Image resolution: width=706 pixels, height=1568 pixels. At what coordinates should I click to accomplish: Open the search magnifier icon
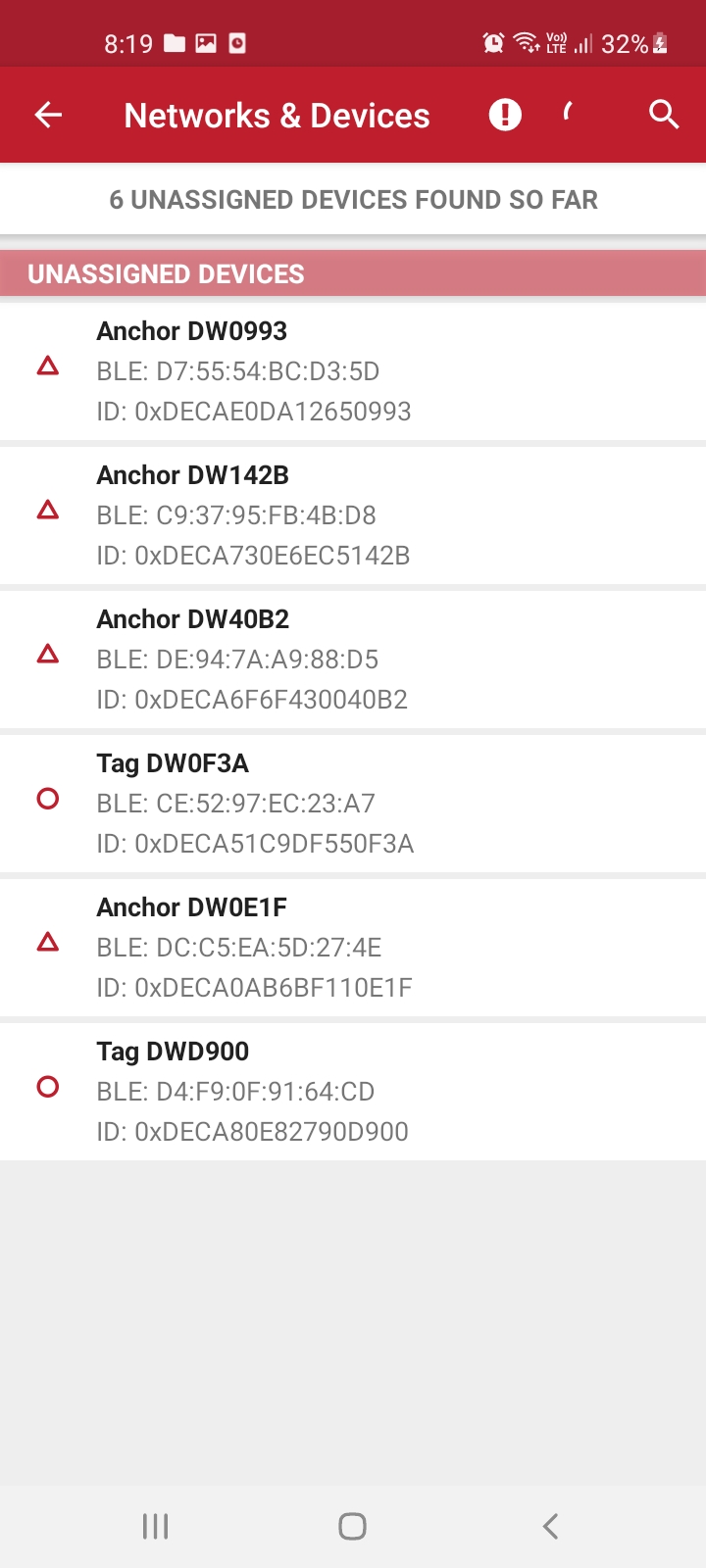point(664,116)
